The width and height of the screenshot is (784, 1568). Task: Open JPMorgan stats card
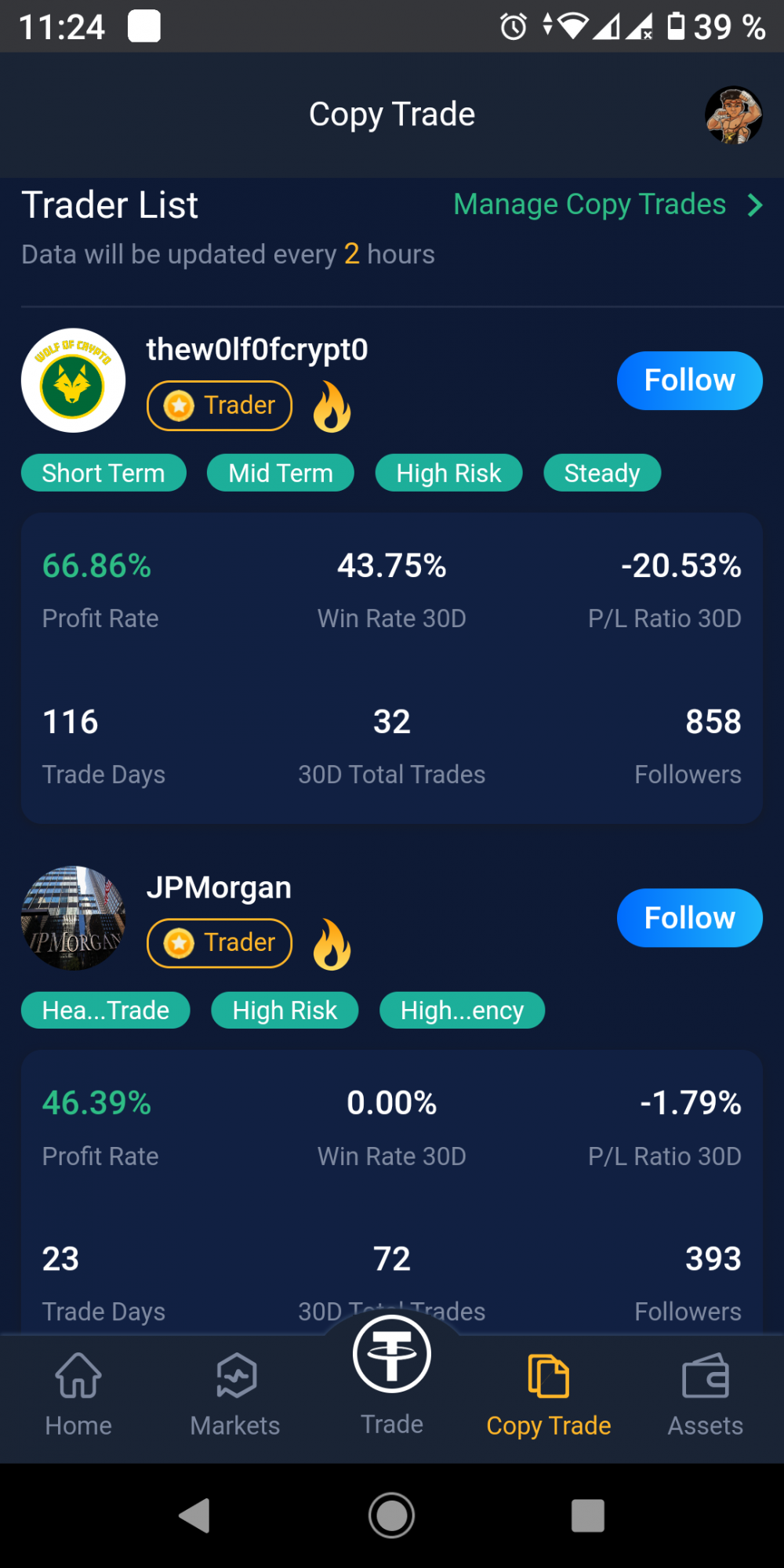point(392,1192)
